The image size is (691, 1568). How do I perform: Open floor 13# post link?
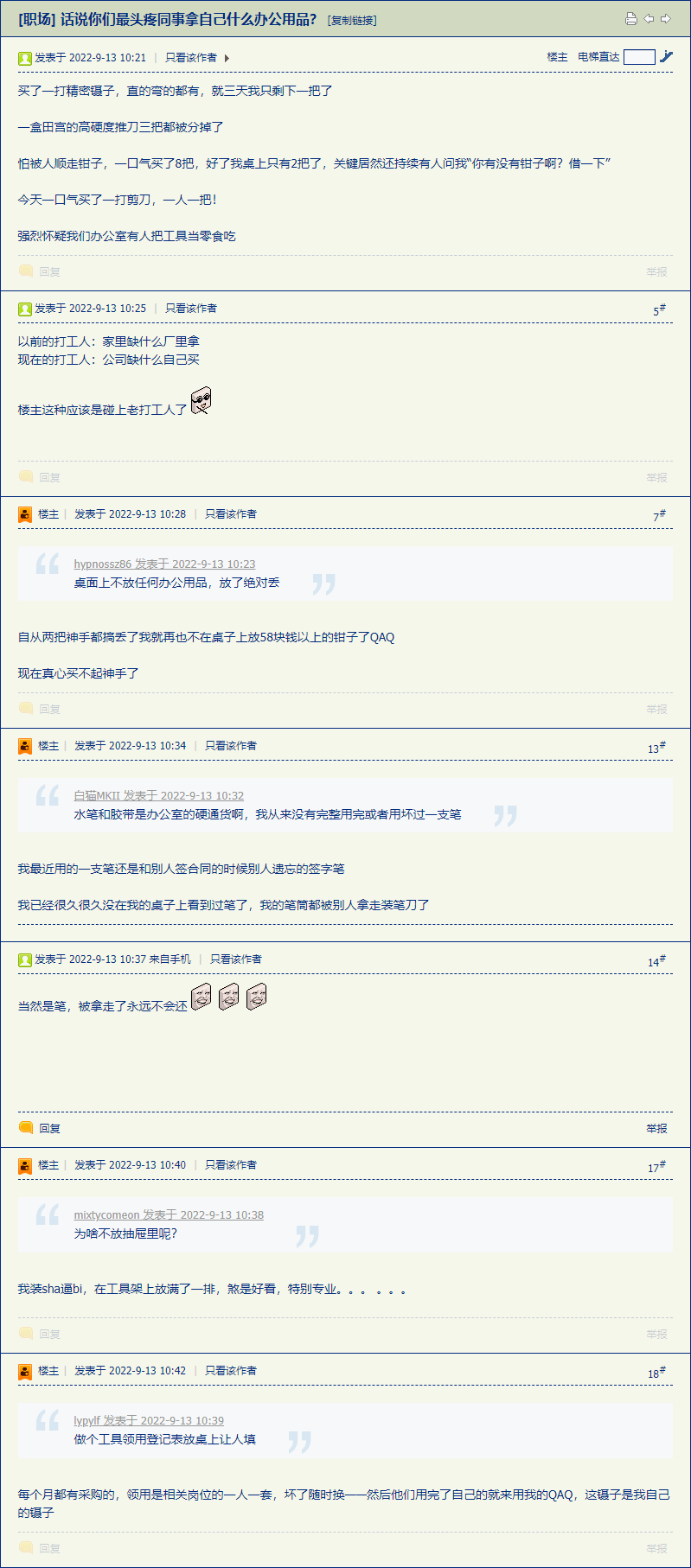(656, 748)
